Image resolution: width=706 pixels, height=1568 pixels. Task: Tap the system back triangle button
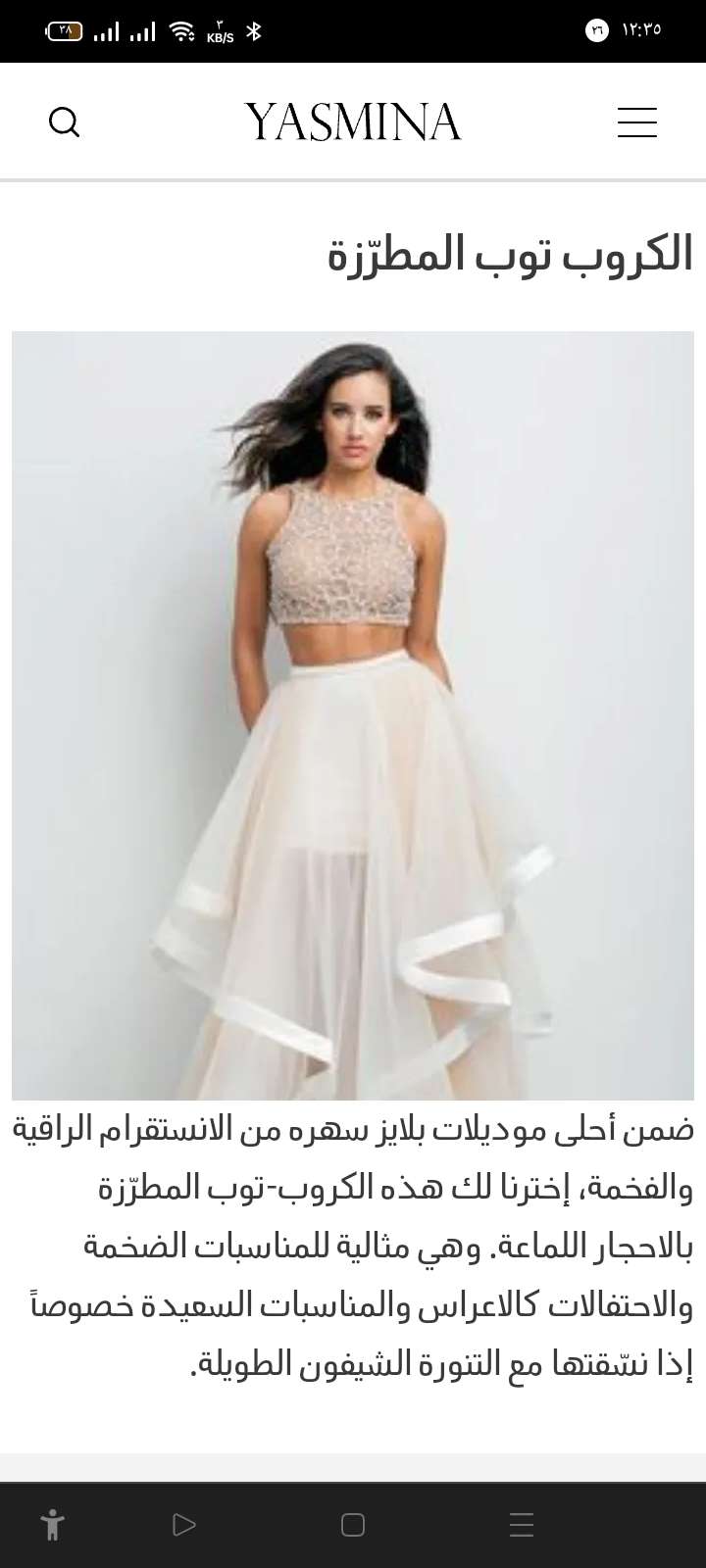183,1525
